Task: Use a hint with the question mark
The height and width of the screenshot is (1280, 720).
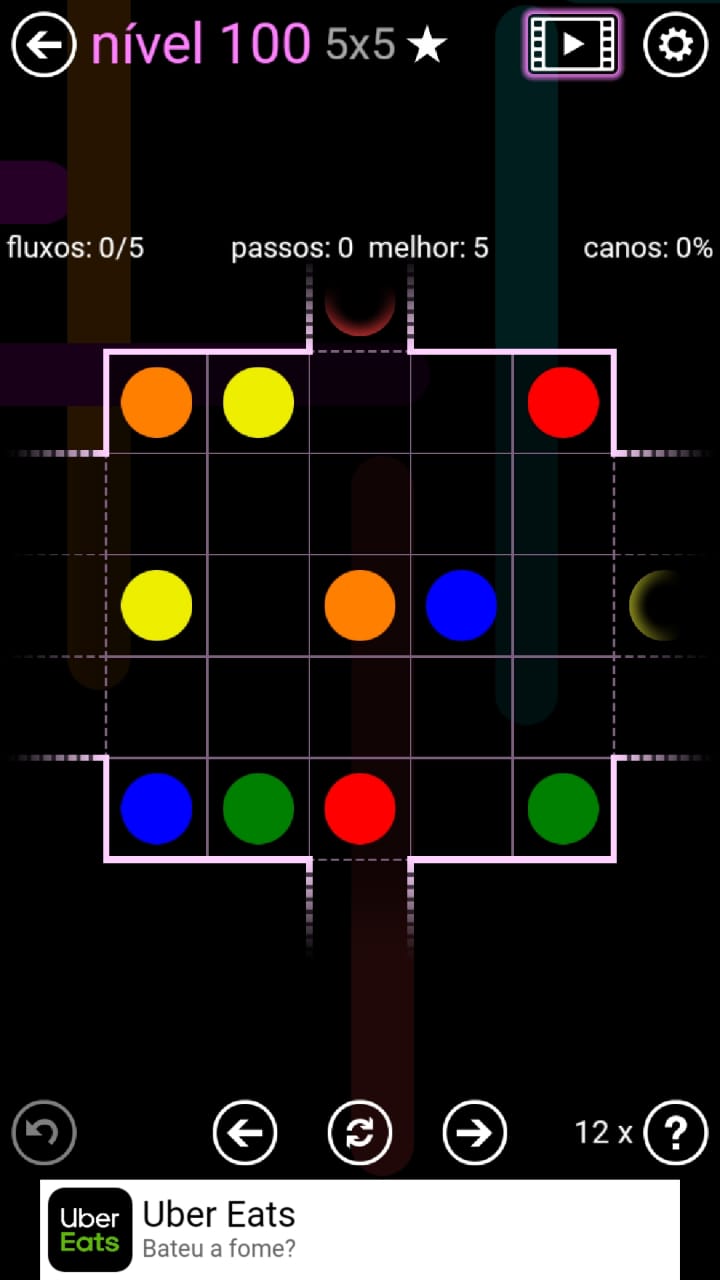Action: pos(676,1132)
